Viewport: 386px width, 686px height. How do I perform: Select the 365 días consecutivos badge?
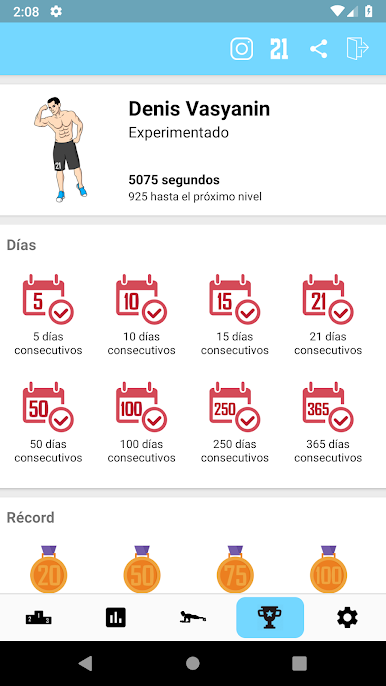(x=328, y=422)
